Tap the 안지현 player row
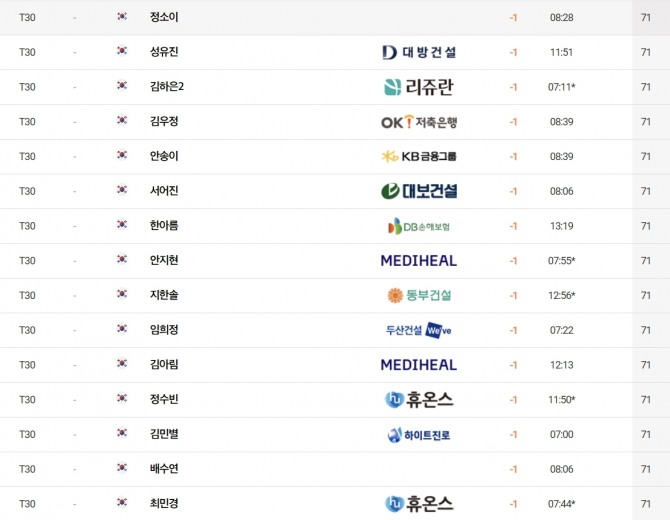Viewport: 670px width, 520px height. [x=335, y=261]
